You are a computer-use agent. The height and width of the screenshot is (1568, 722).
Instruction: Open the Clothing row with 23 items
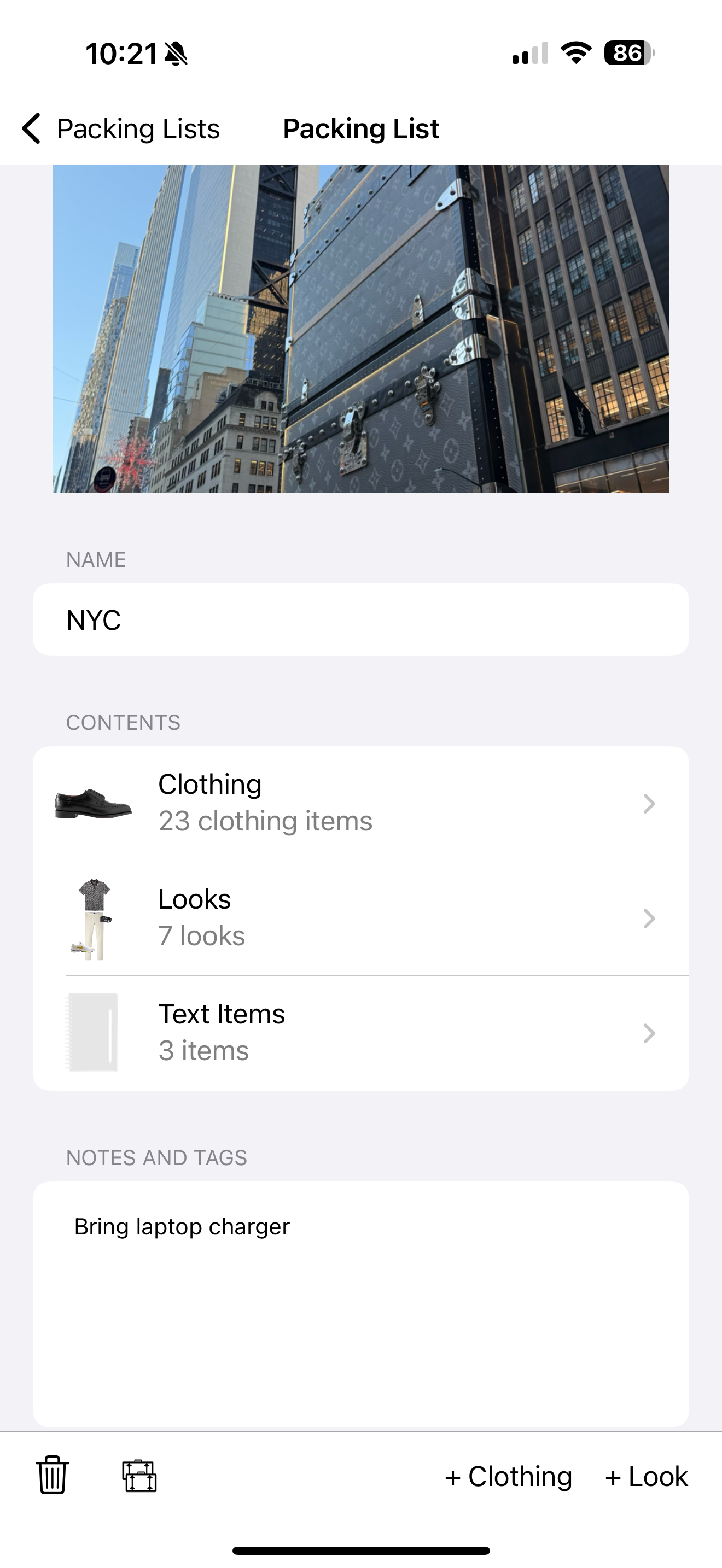[361, 804]
